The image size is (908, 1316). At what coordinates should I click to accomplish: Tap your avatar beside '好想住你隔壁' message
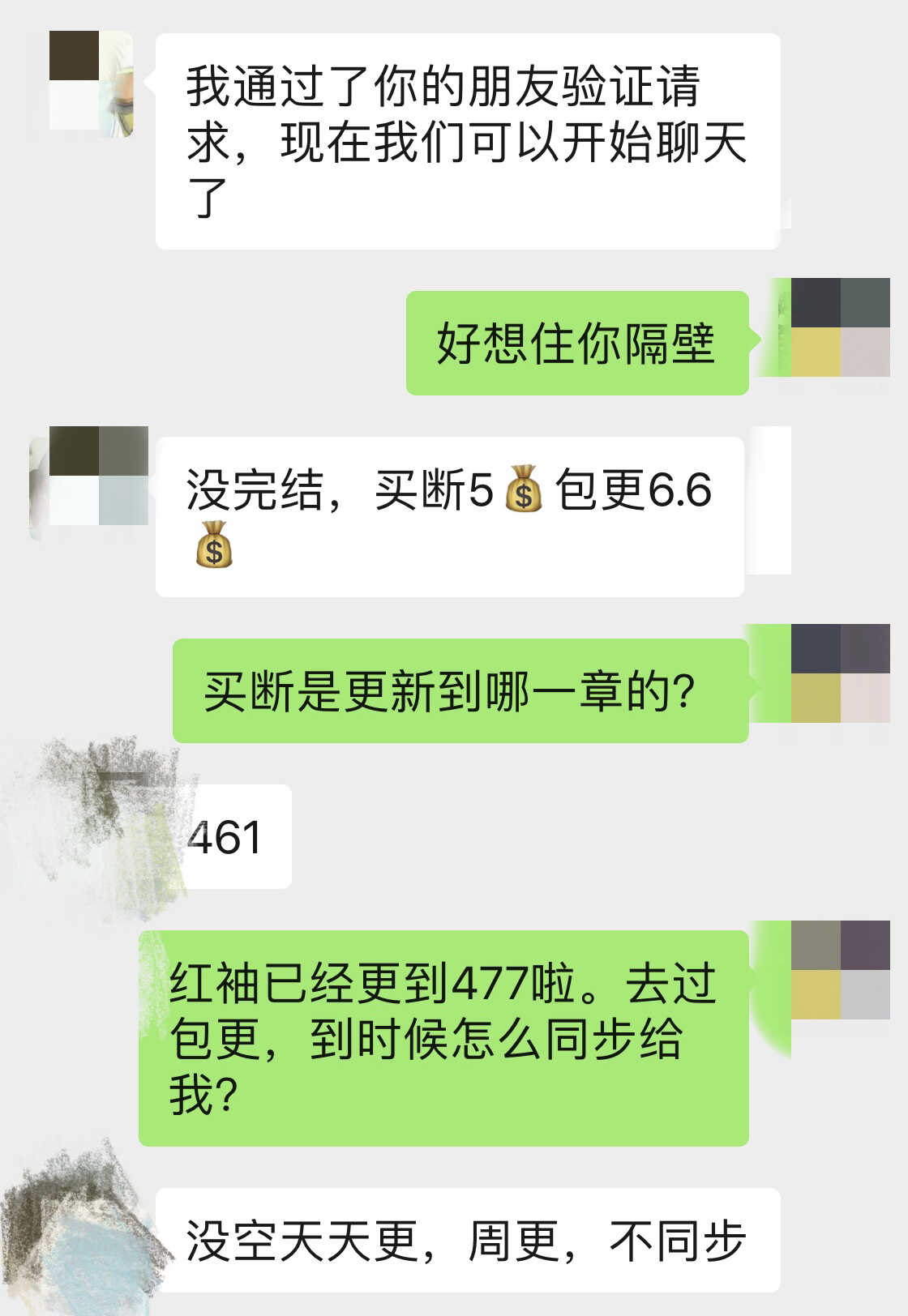840,327
